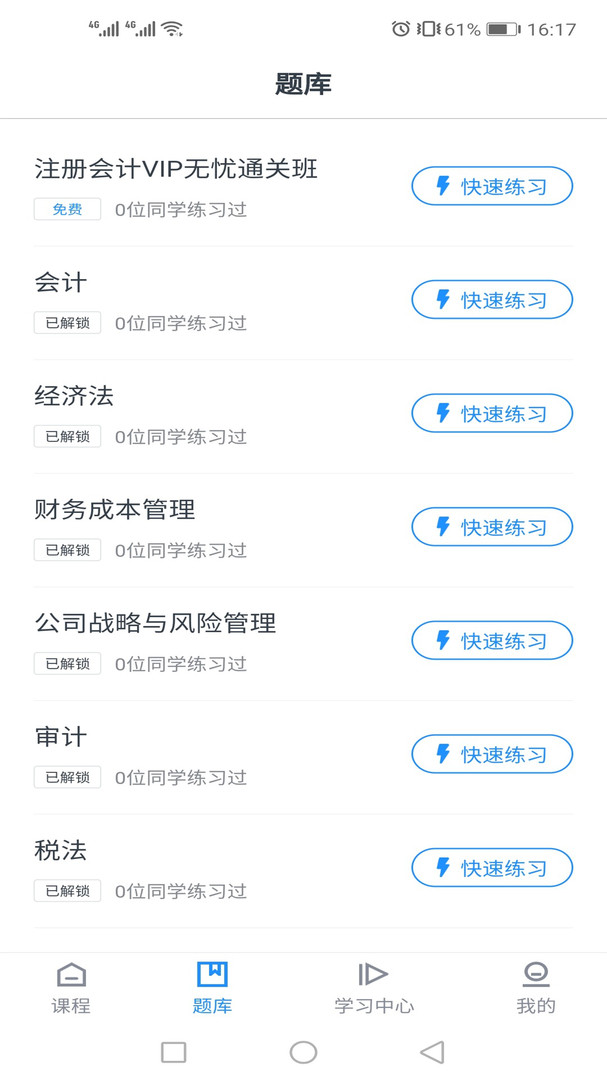Select the 经济法 subject row
This screenshot has width=607, height=1080.
(75, 396)
